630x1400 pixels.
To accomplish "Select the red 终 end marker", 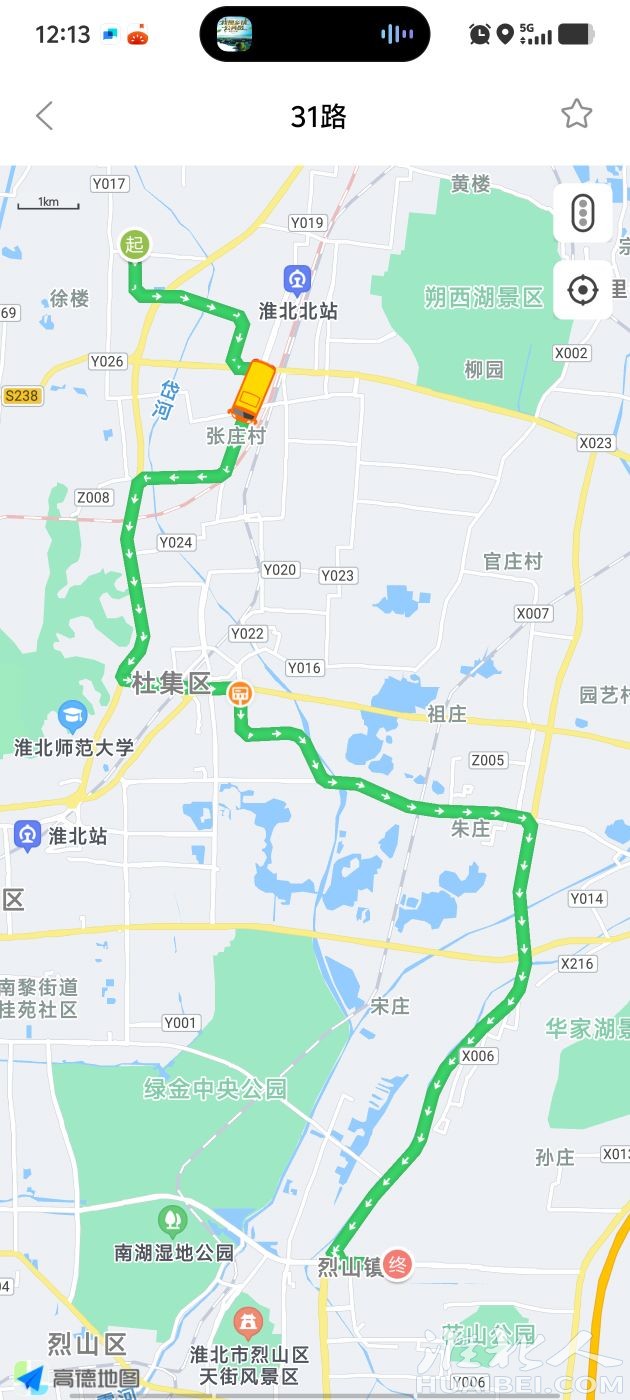I will coord(398,1265).
